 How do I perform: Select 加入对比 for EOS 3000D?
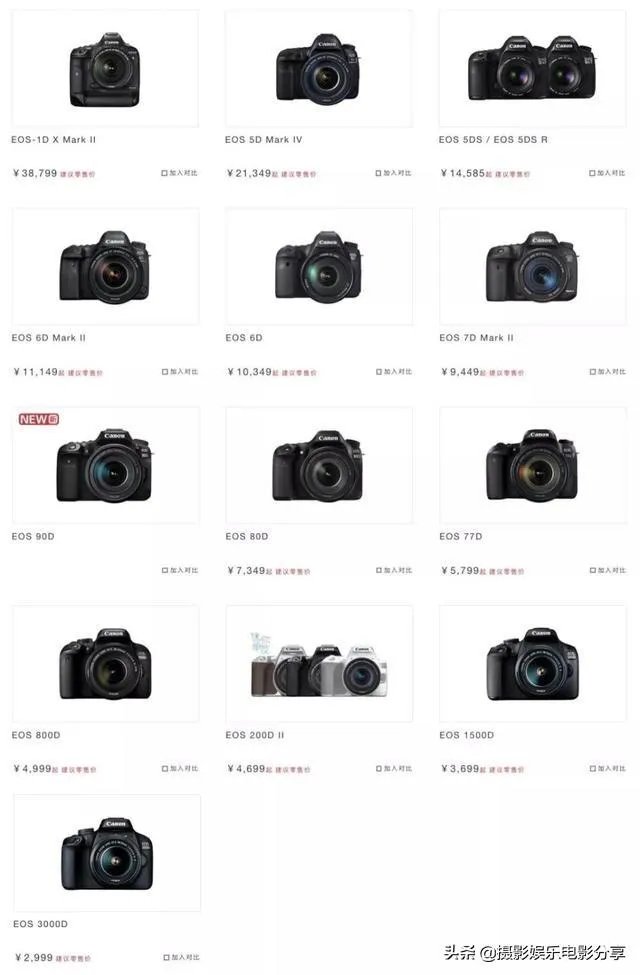165,957
